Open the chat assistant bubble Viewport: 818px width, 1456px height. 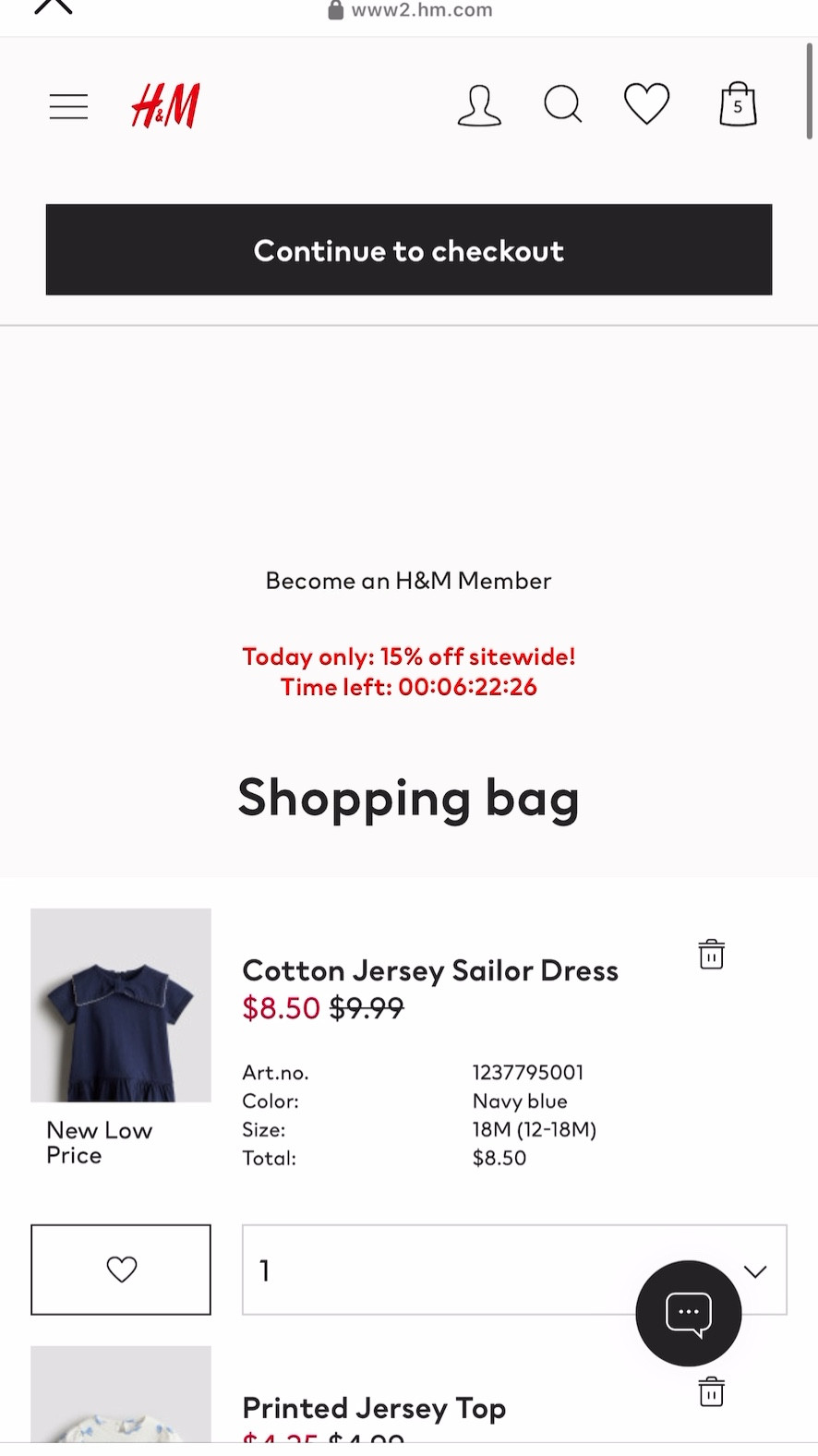[x=688, y=1313]
